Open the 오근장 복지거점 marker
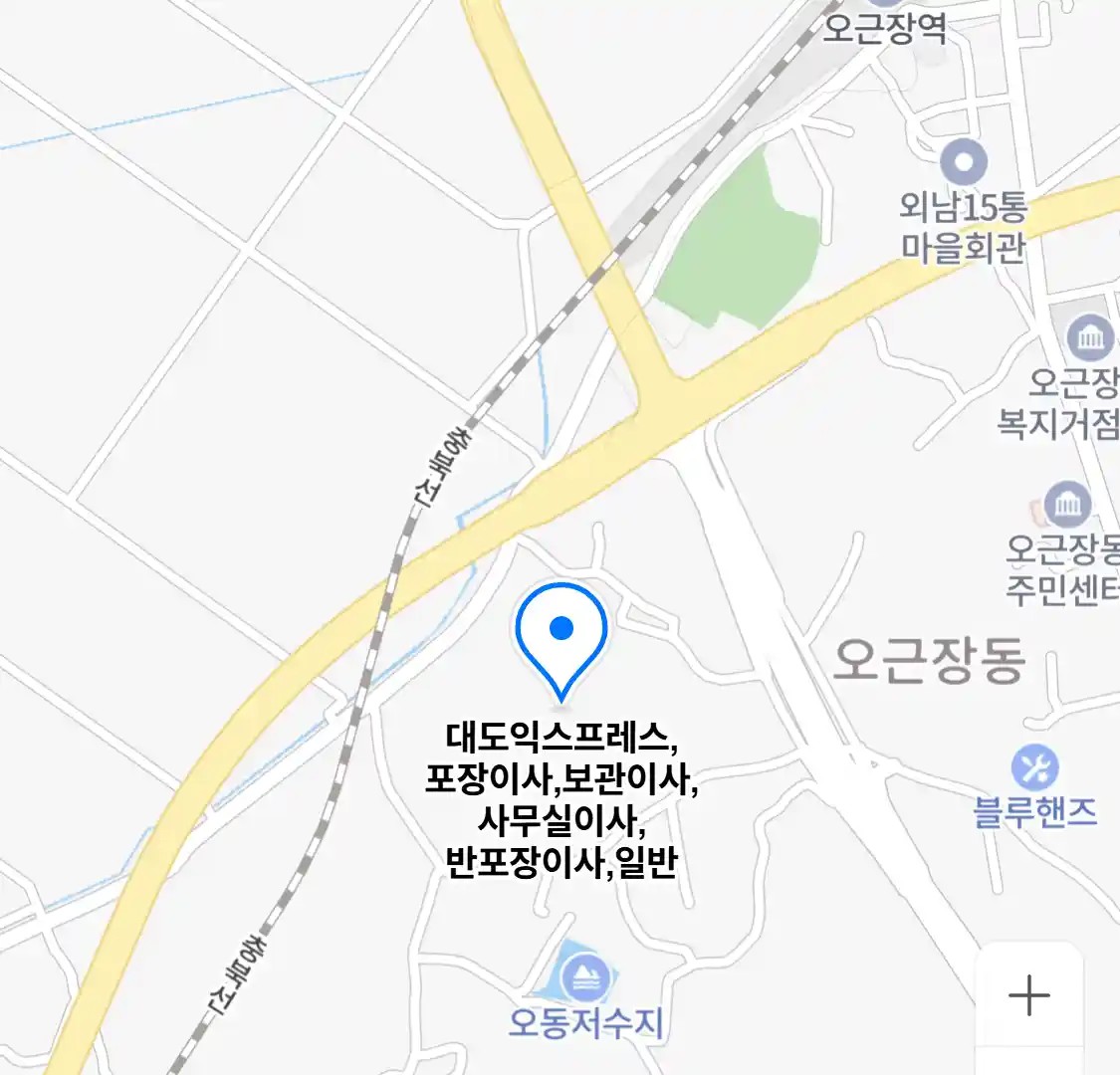The height and width of the screenshot is (1075, 1120). [1090, 338]
